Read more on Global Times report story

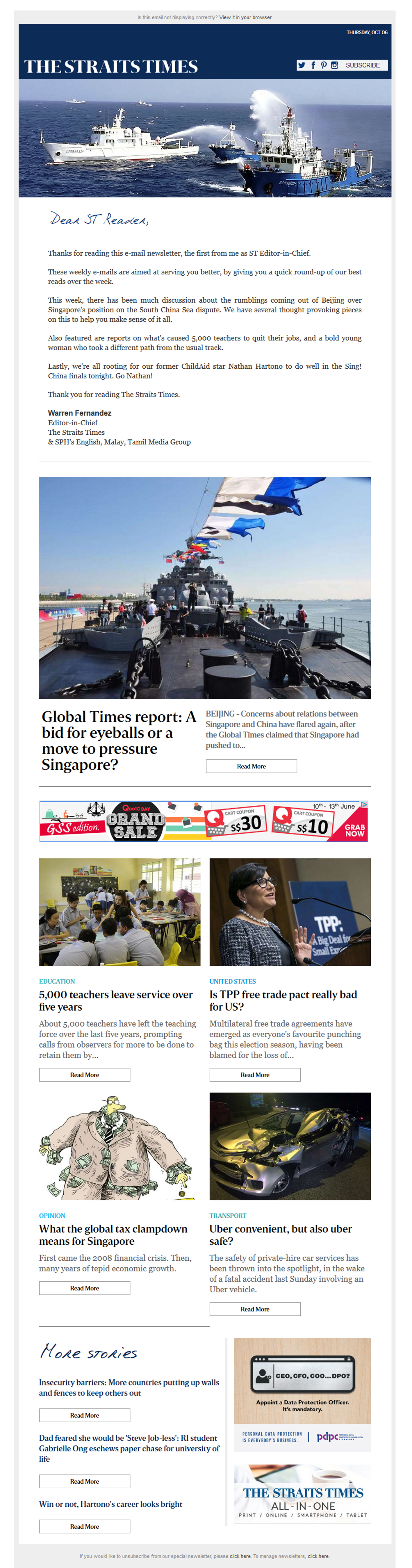[x=251, y=766]
